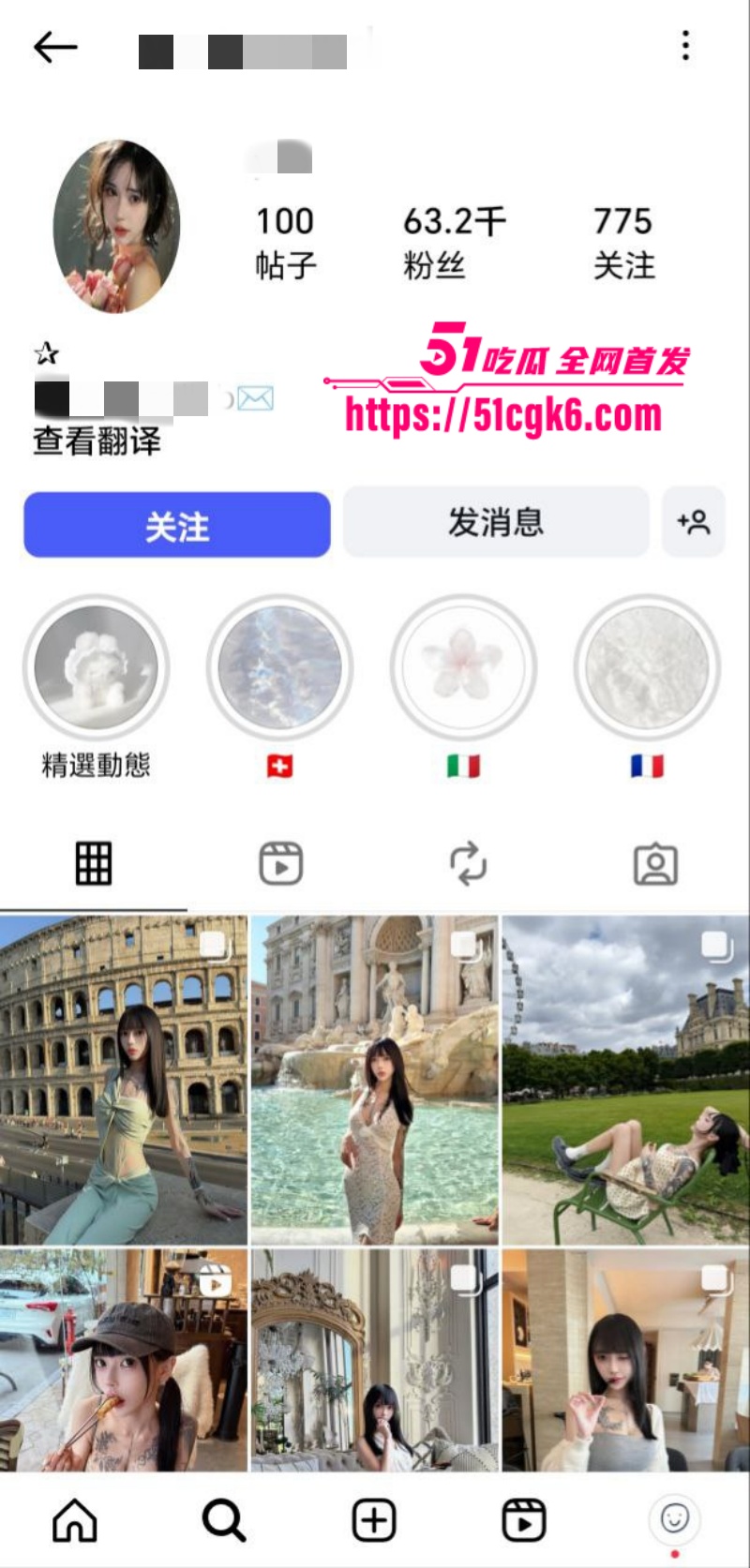Open the email envelope icon in the bio
The image size is (750, 1568).
coord(254,398)
